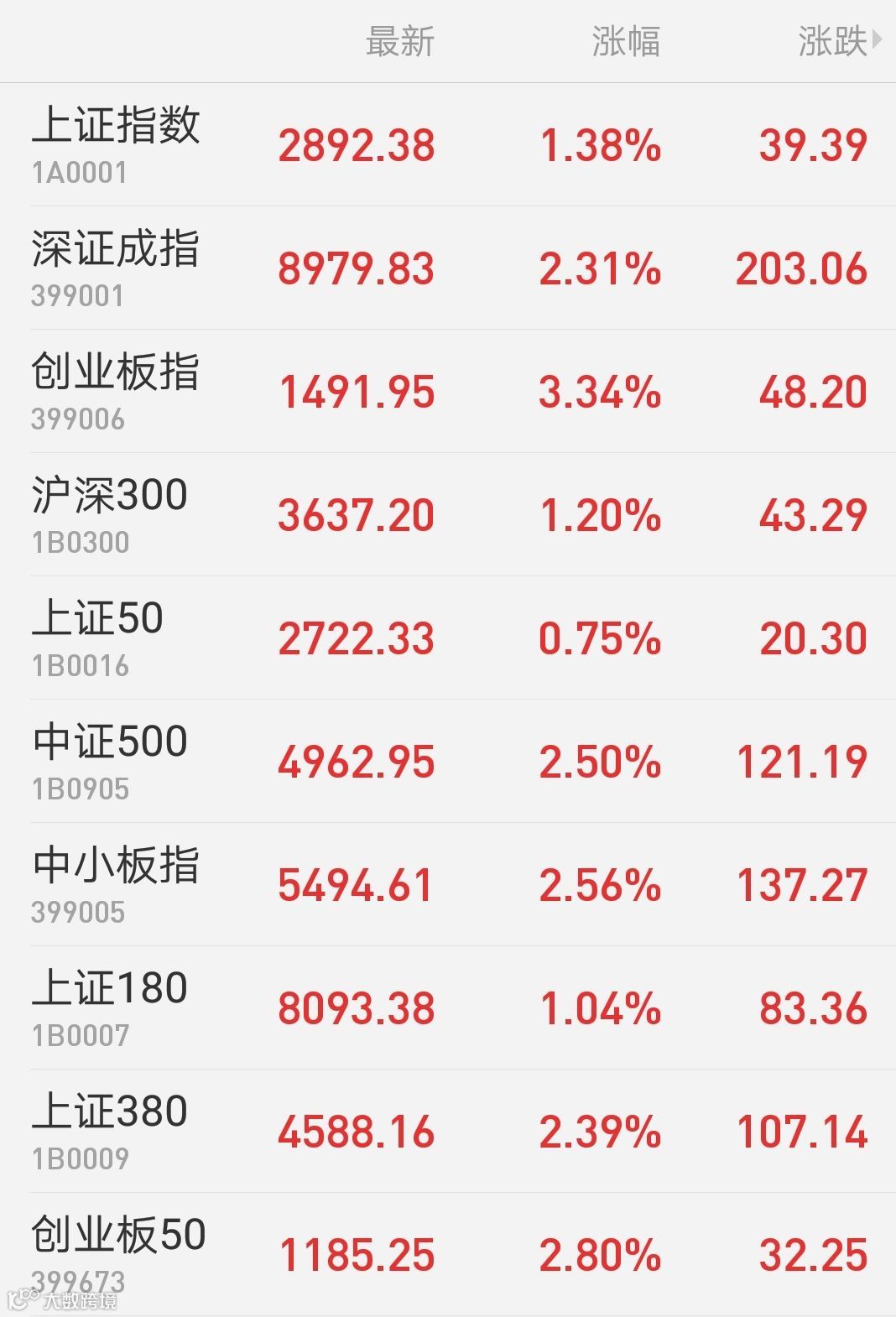Screen dimensions: 896x1317
Task: Open the 上证指数 index row
Action: (x=448, y=144)
